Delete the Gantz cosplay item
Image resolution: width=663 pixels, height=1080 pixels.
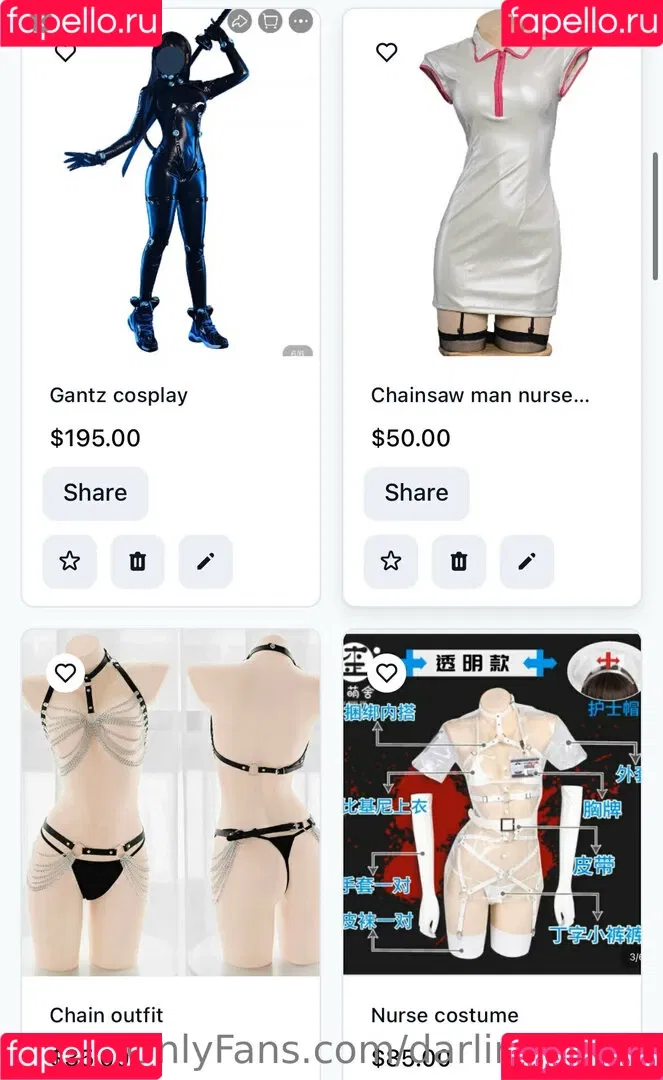tap(137, 561)
